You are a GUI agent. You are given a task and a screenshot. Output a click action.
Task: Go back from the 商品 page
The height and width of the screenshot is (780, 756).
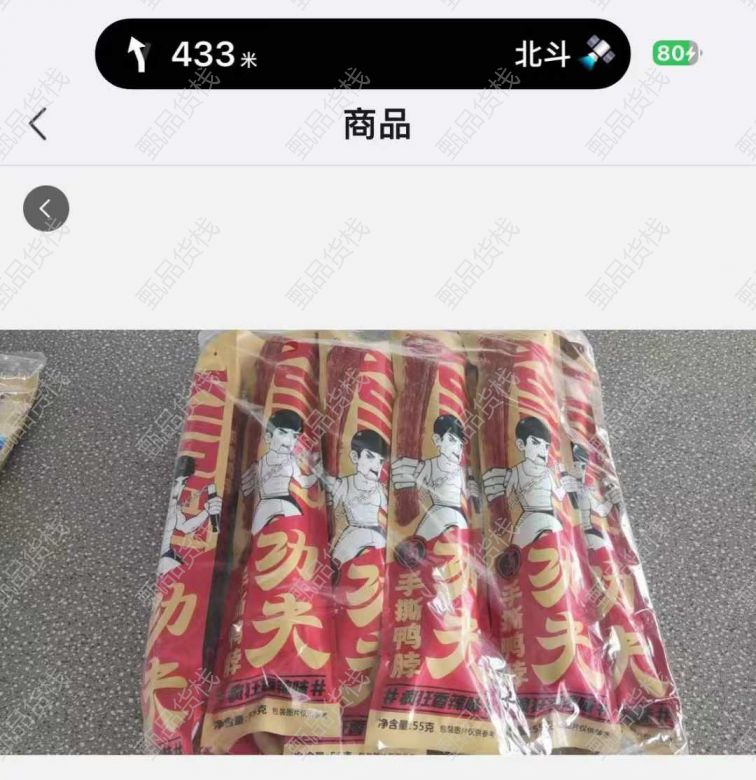click(38, 125)
